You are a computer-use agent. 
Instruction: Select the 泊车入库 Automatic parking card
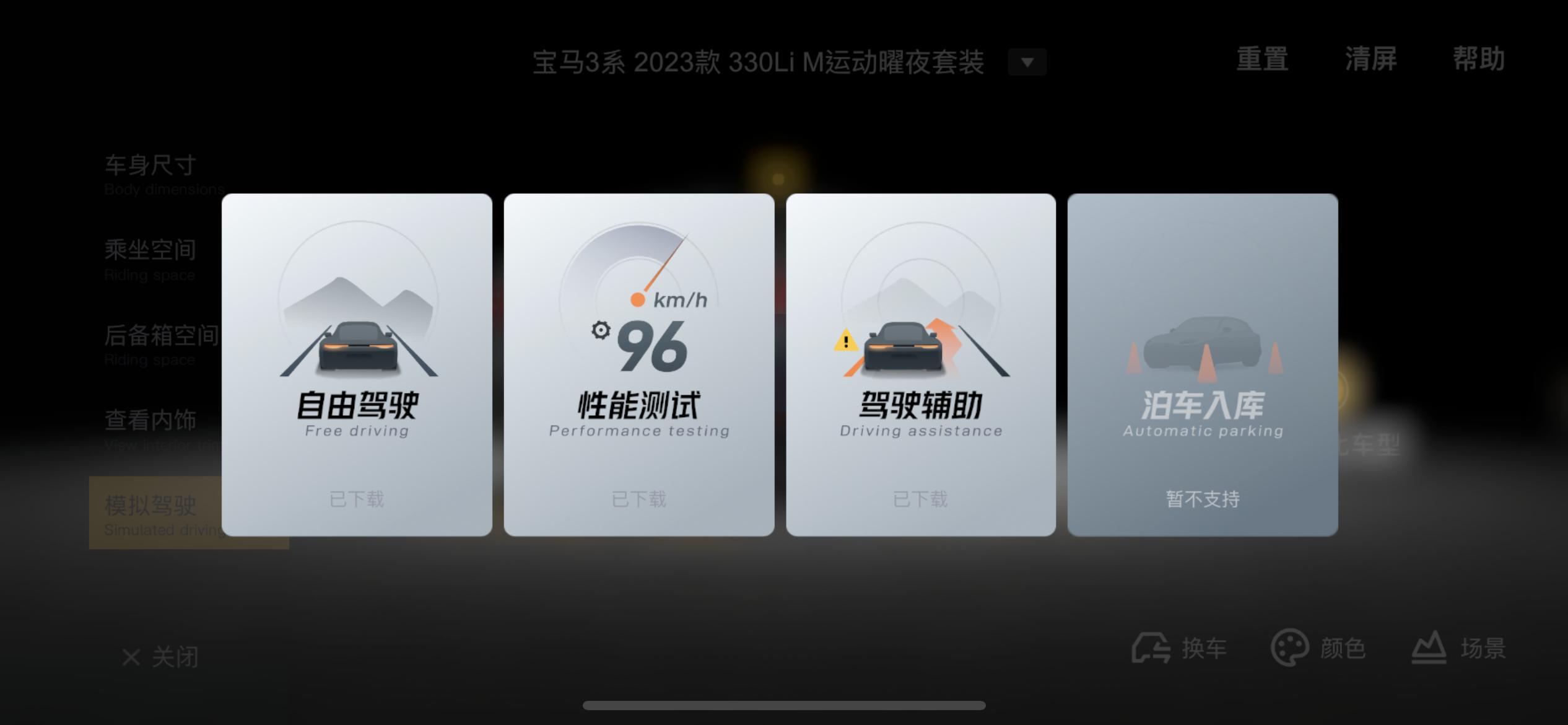click(x=1202, y=364)
